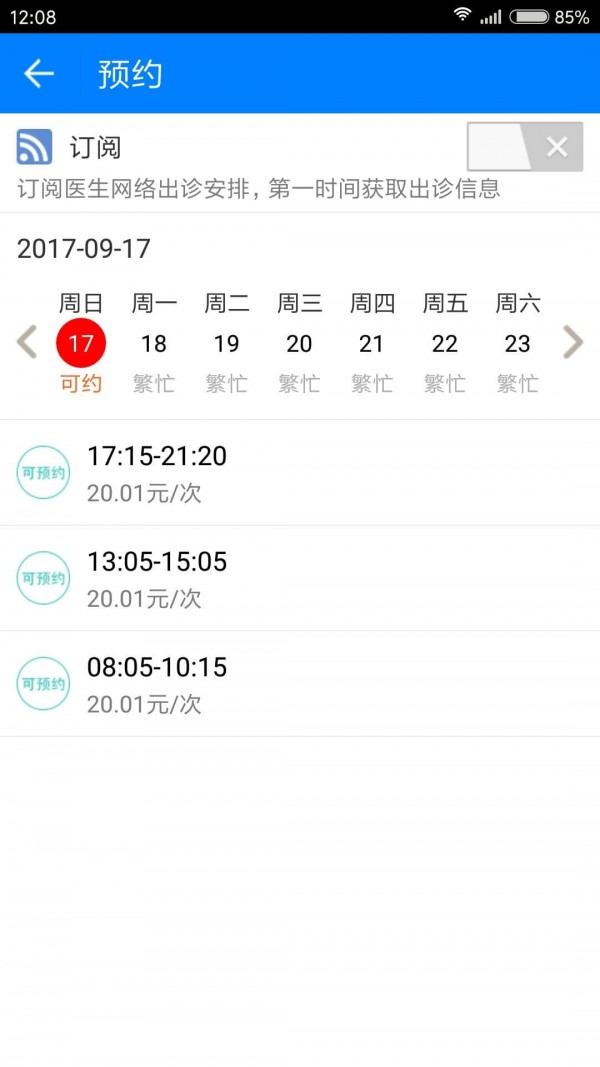Show the next week of dates
The width and height of the screenshot is (600, 1067).
(573, 343)
